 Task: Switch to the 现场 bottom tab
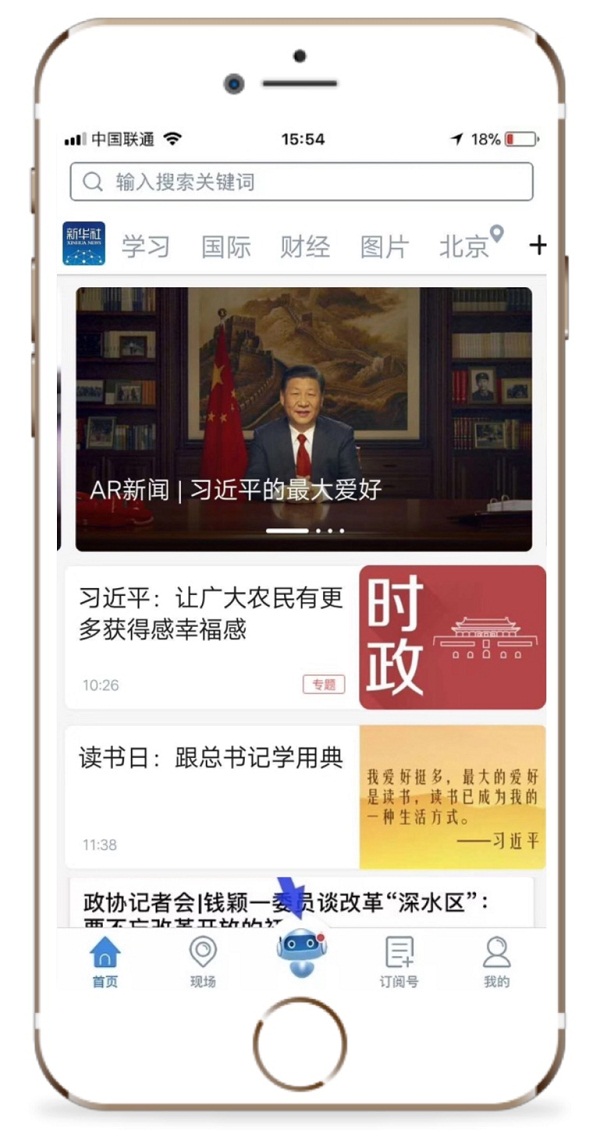(x=203, y=962)
